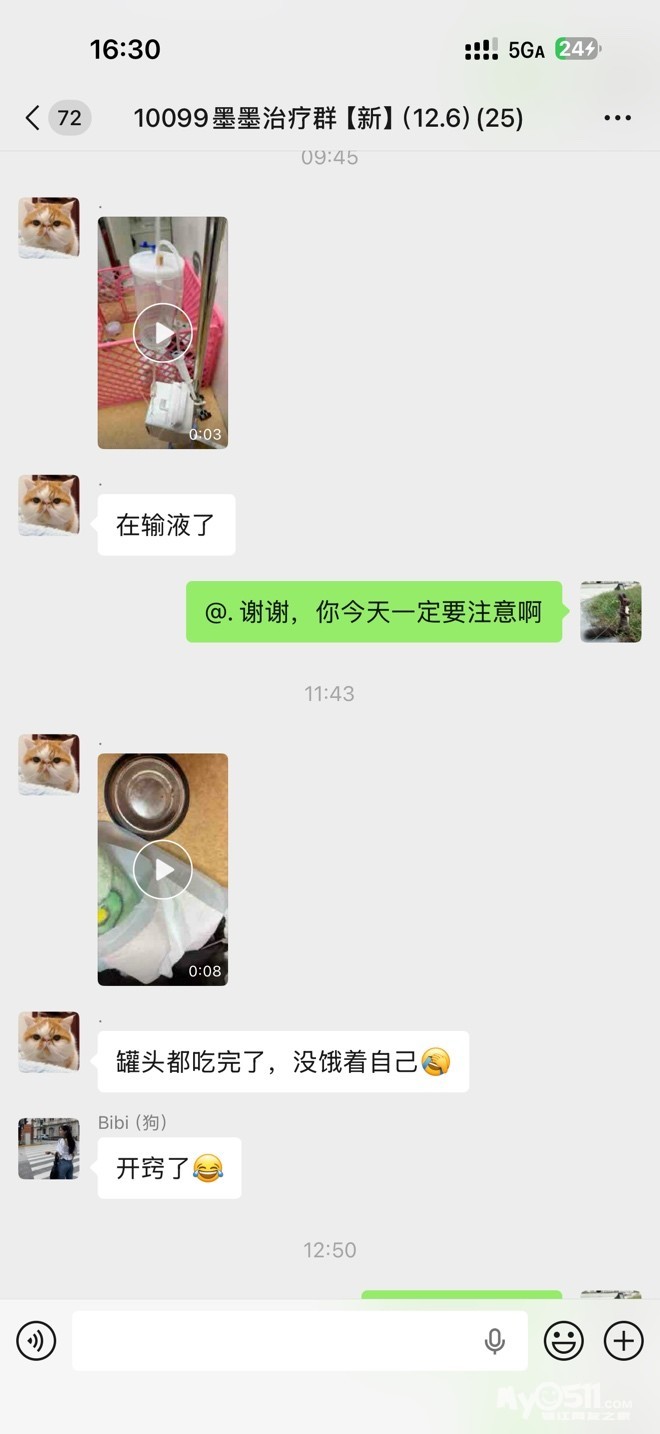Open the cat avatar beside 在输液了
Screen dimensions: 660x1434
click(49, 505)
